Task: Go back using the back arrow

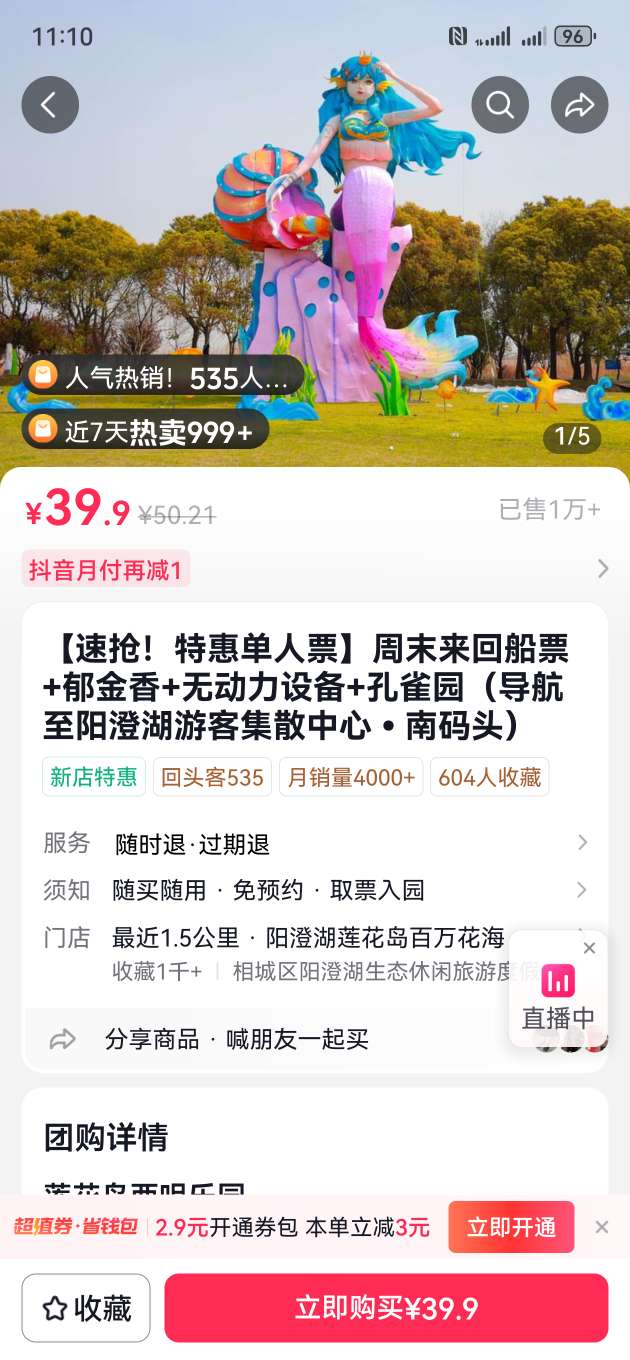Action: coord(50,105)
